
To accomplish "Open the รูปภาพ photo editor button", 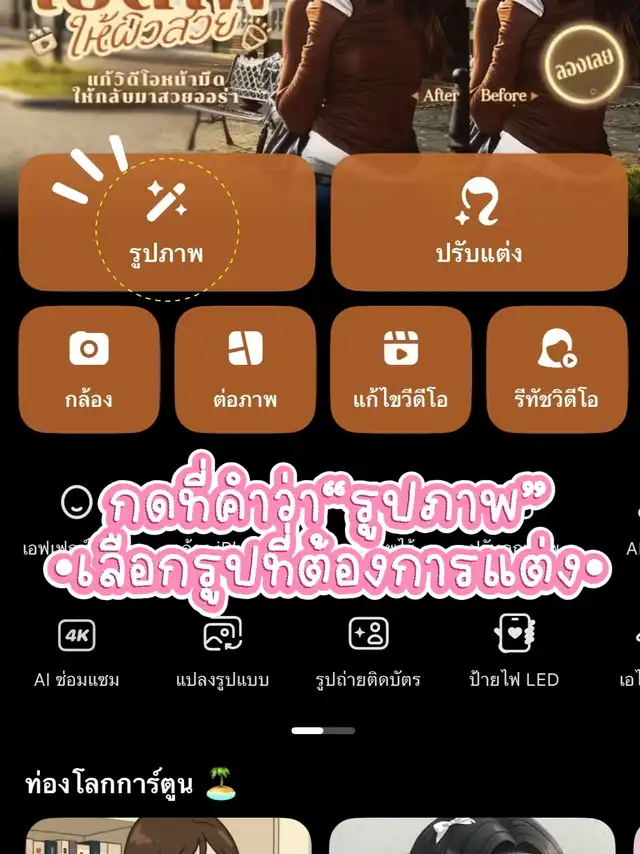I will click(167, 223).
